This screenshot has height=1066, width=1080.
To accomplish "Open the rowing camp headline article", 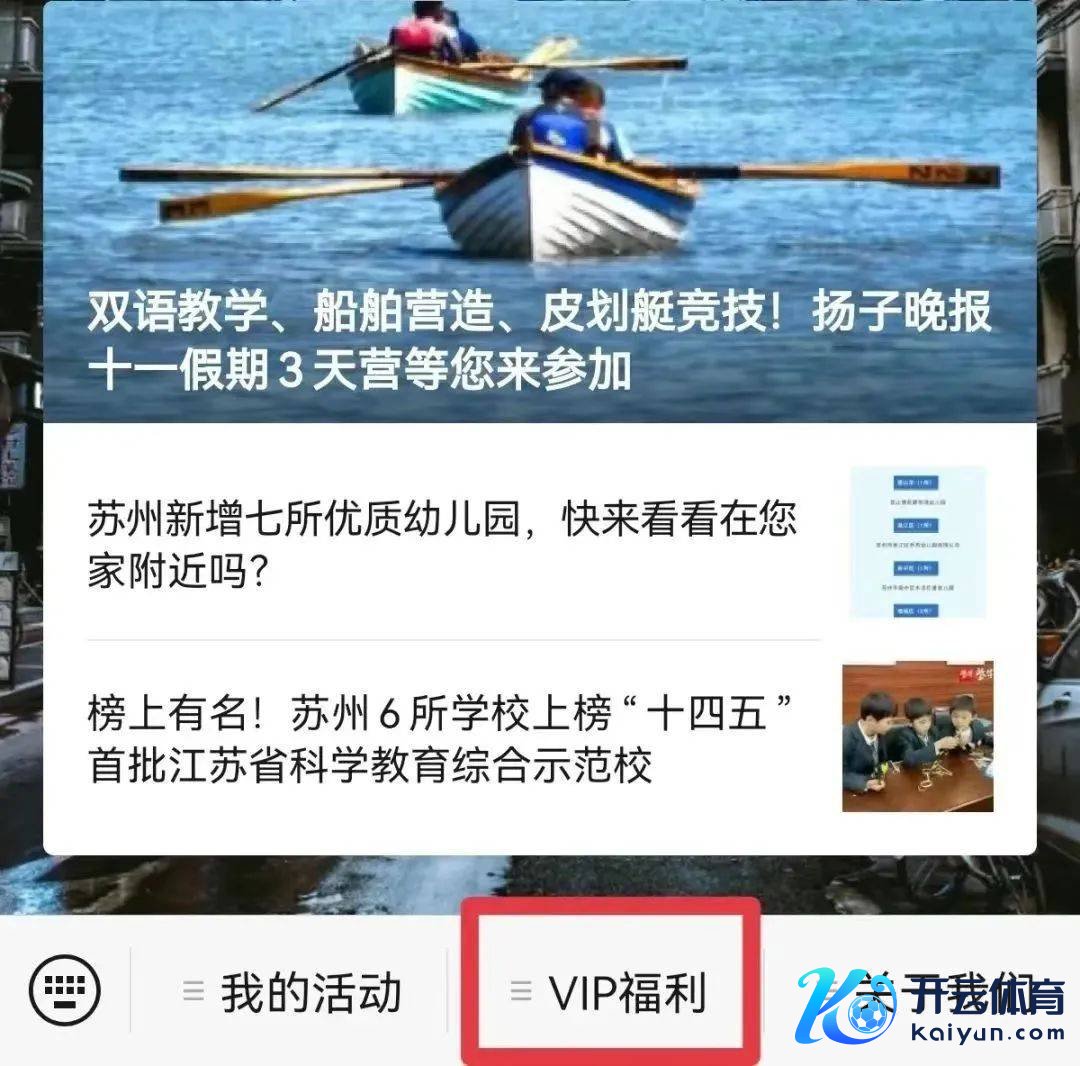I will 540,340.
